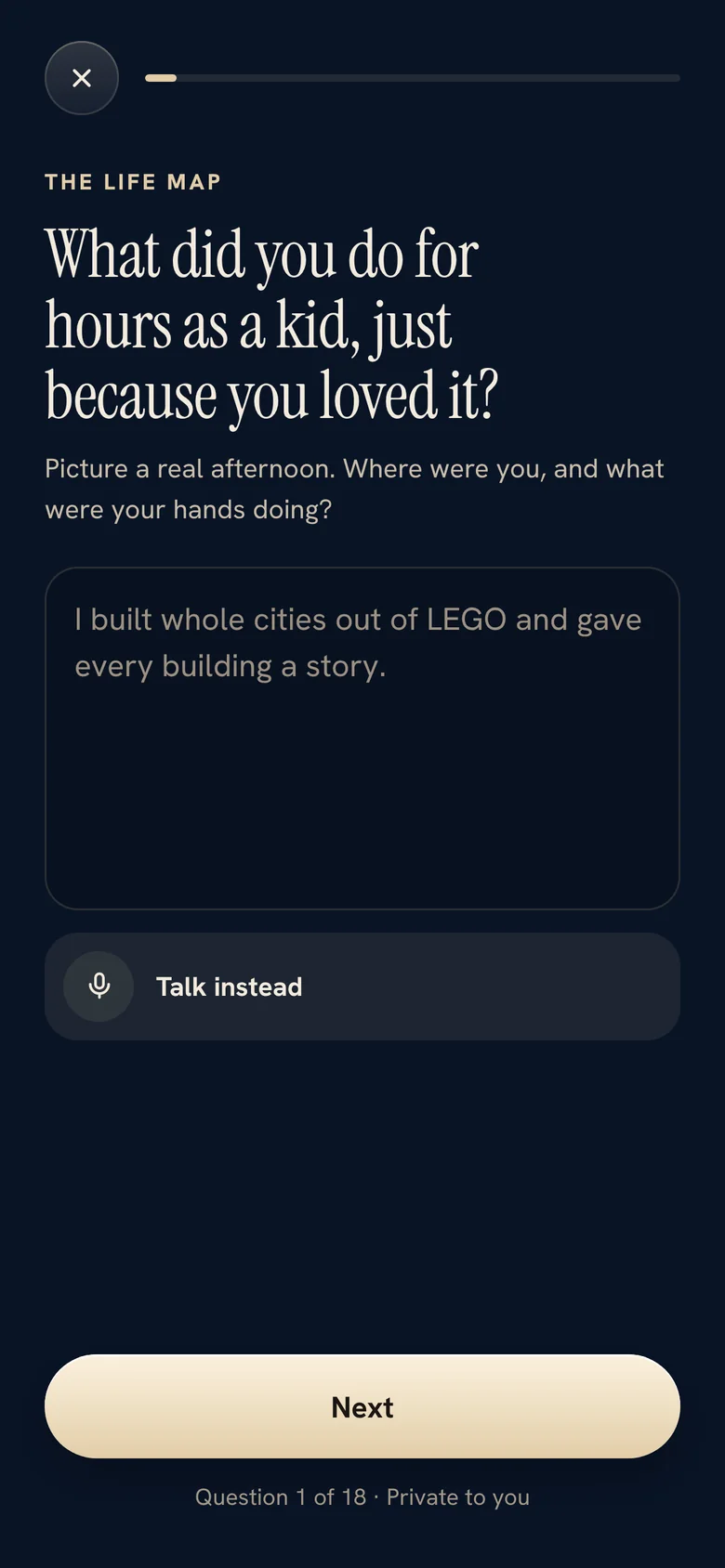Image resolution: width=725 pixels, height=1568 pixels.
Task: Tap the answer text field
Action: tap(362, 738)
